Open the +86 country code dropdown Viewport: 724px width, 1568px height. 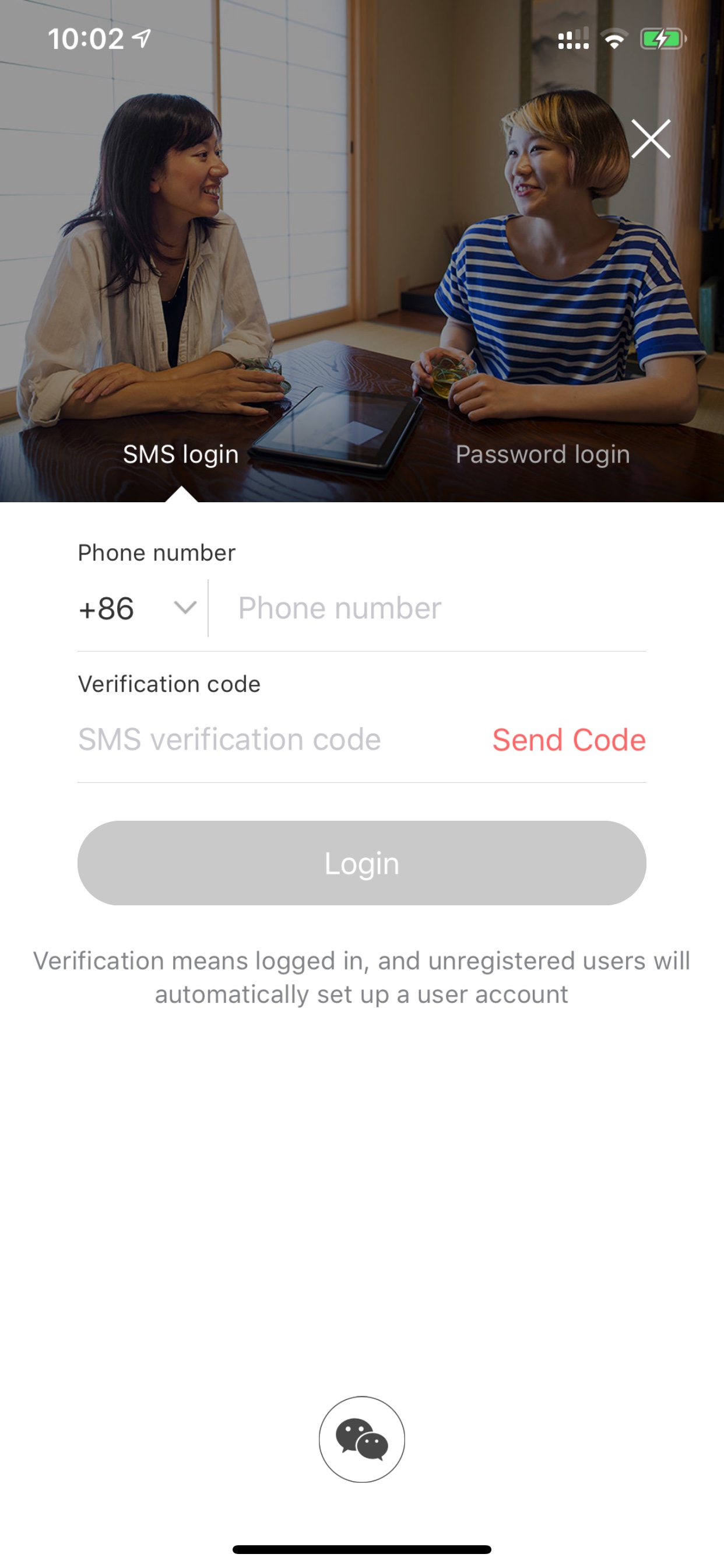click(138, 608)
